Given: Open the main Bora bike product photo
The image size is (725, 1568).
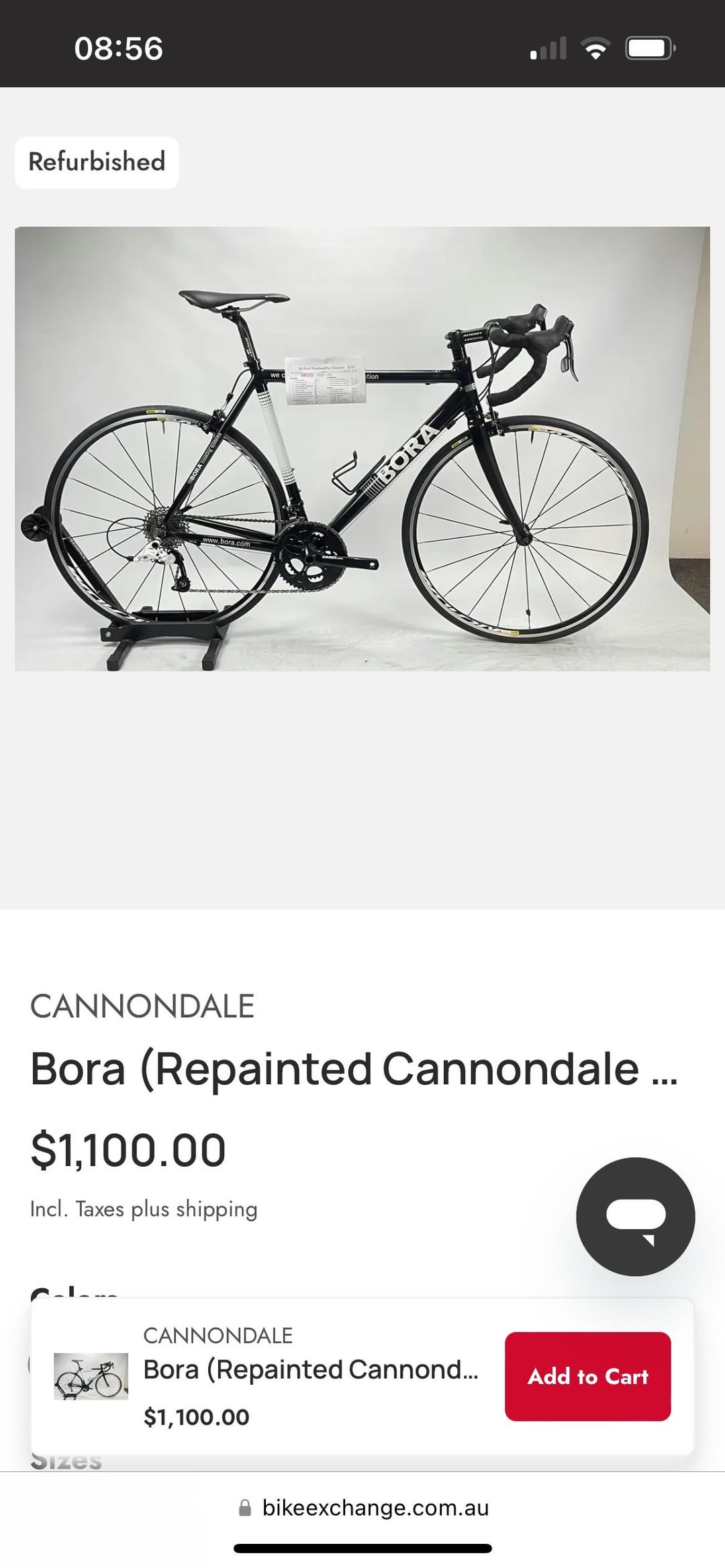Looking at the screenshot, I should pyautogui.click(x=362, y=448).
